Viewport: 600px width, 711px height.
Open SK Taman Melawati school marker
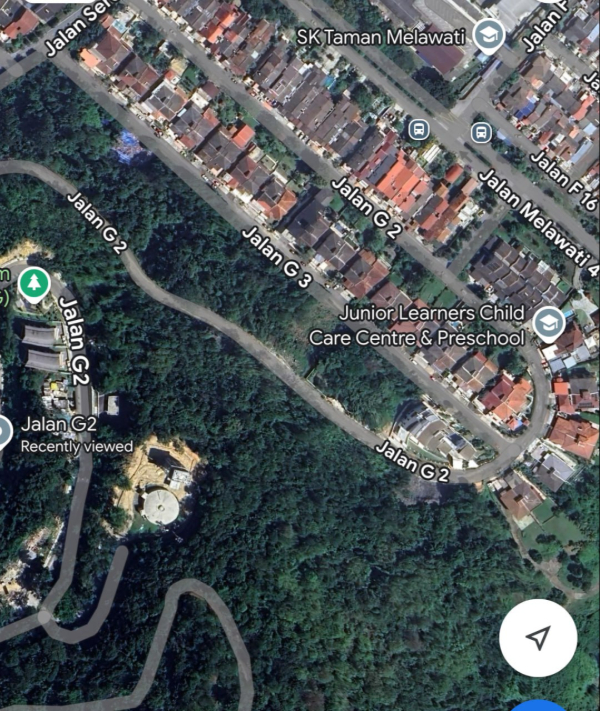click(x=488, y=36)
